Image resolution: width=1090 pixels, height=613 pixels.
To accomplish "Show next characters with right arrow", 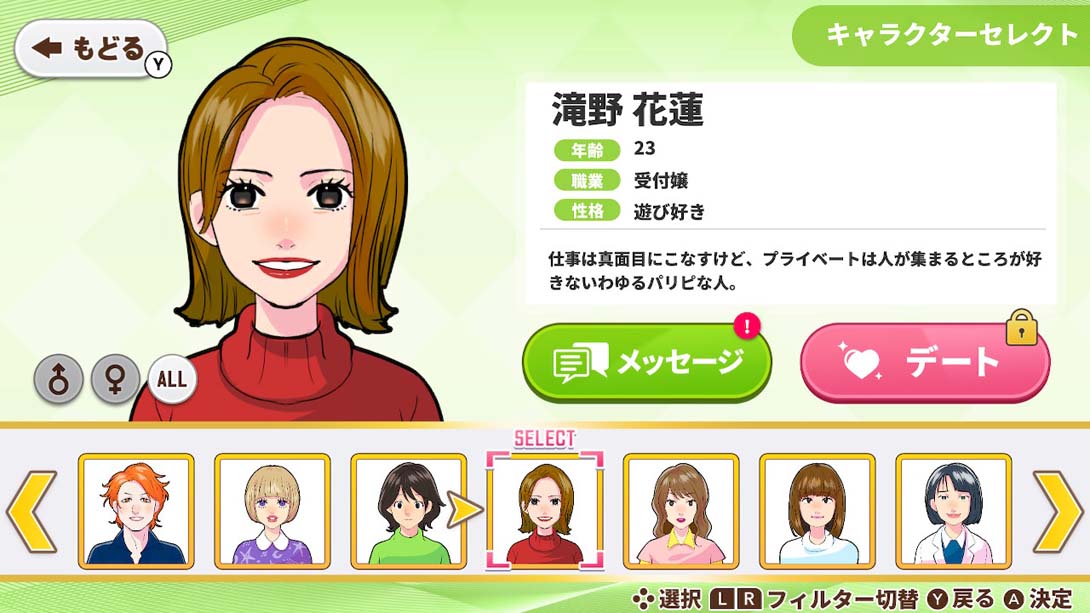I will pos(1058,511).
